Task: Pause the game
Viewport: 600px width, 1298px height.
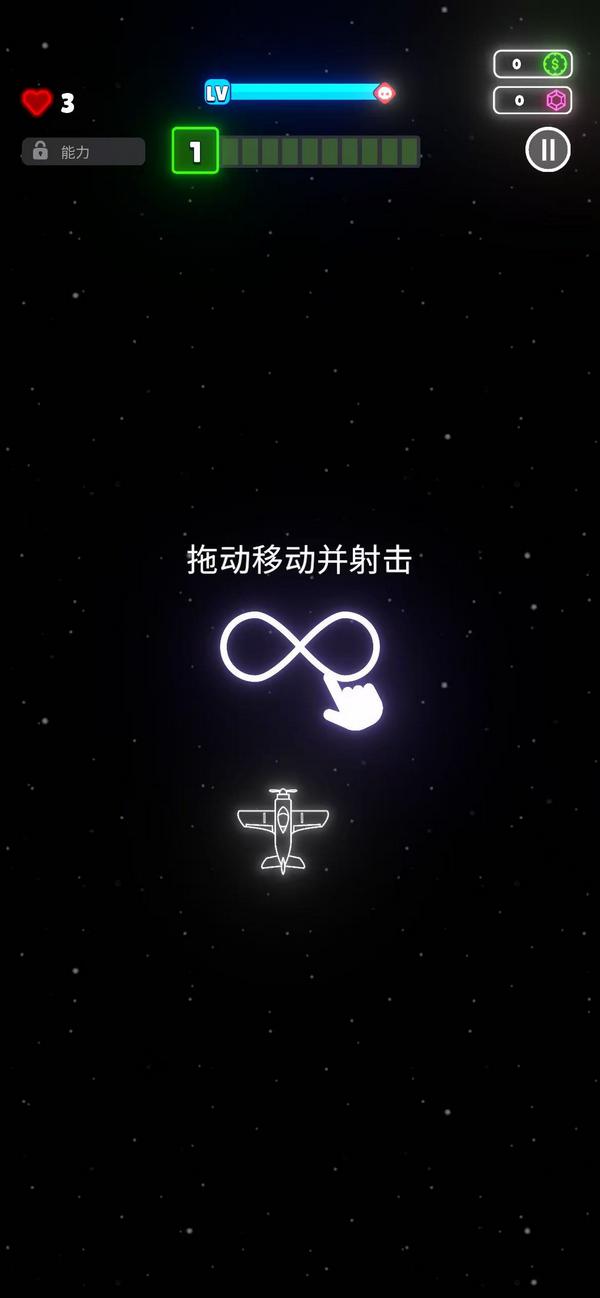Action: (547, 150)
